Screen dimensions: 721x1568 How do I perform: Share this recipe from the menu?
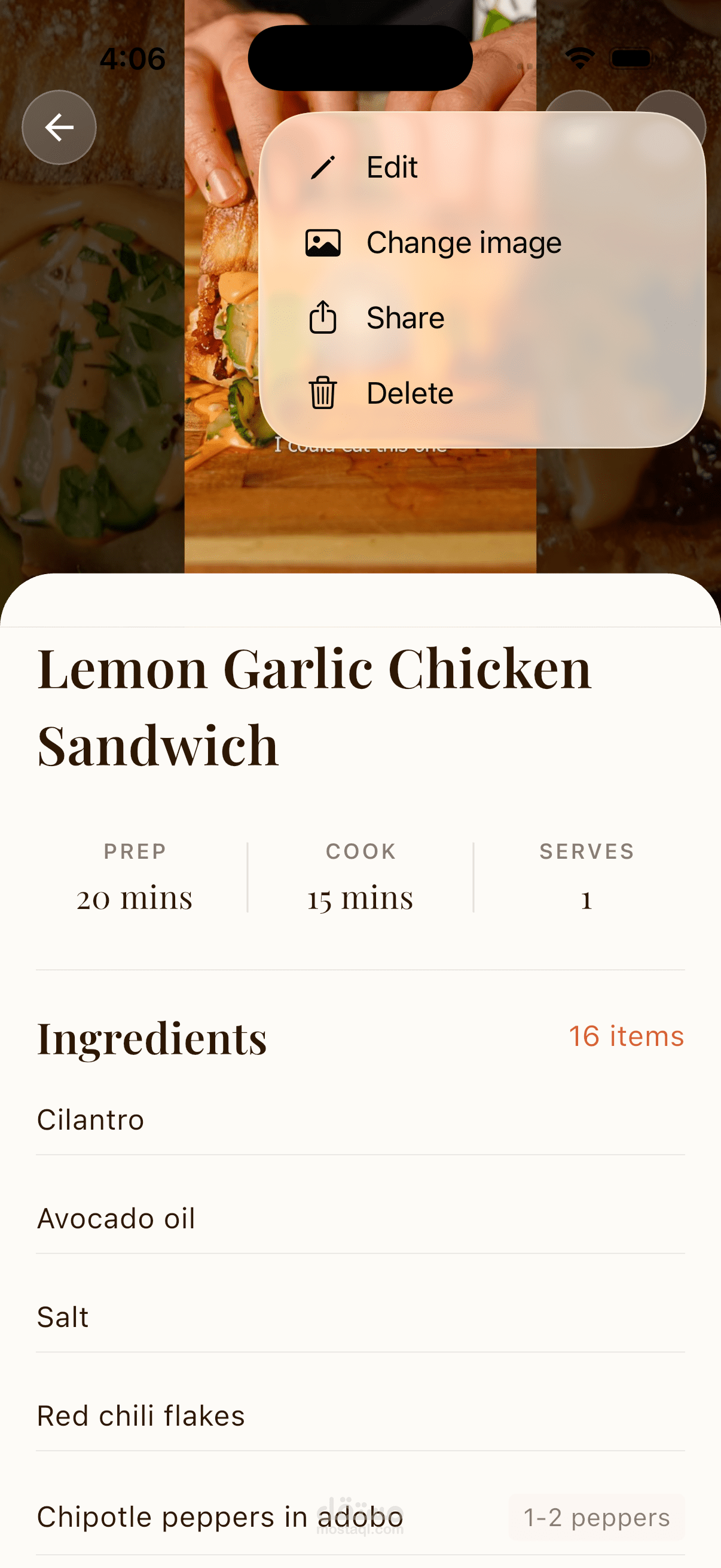click(405, 318)
